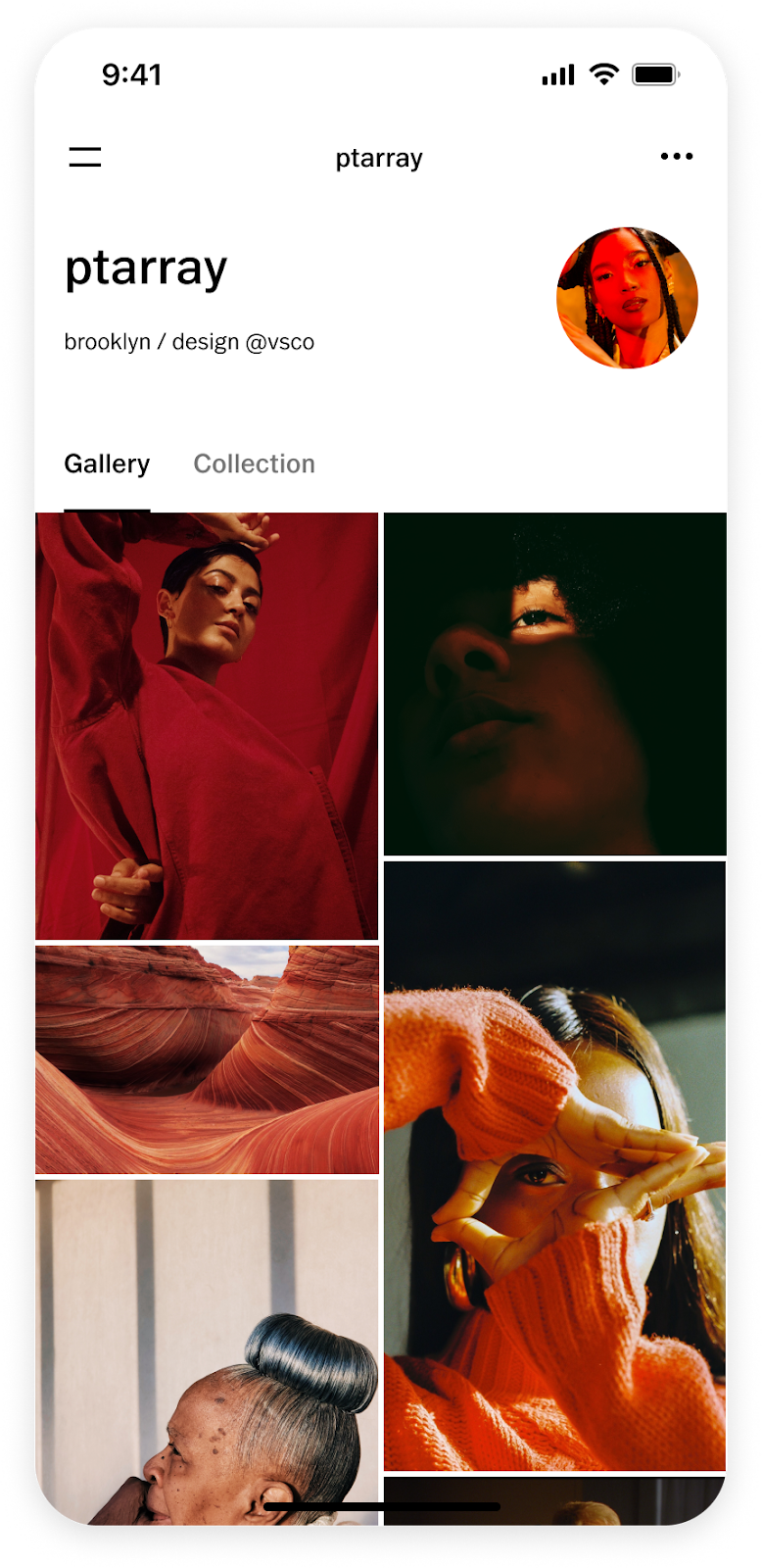Open the three-dot overflow menu
The image size is (762, 1568).
(676, 157)
